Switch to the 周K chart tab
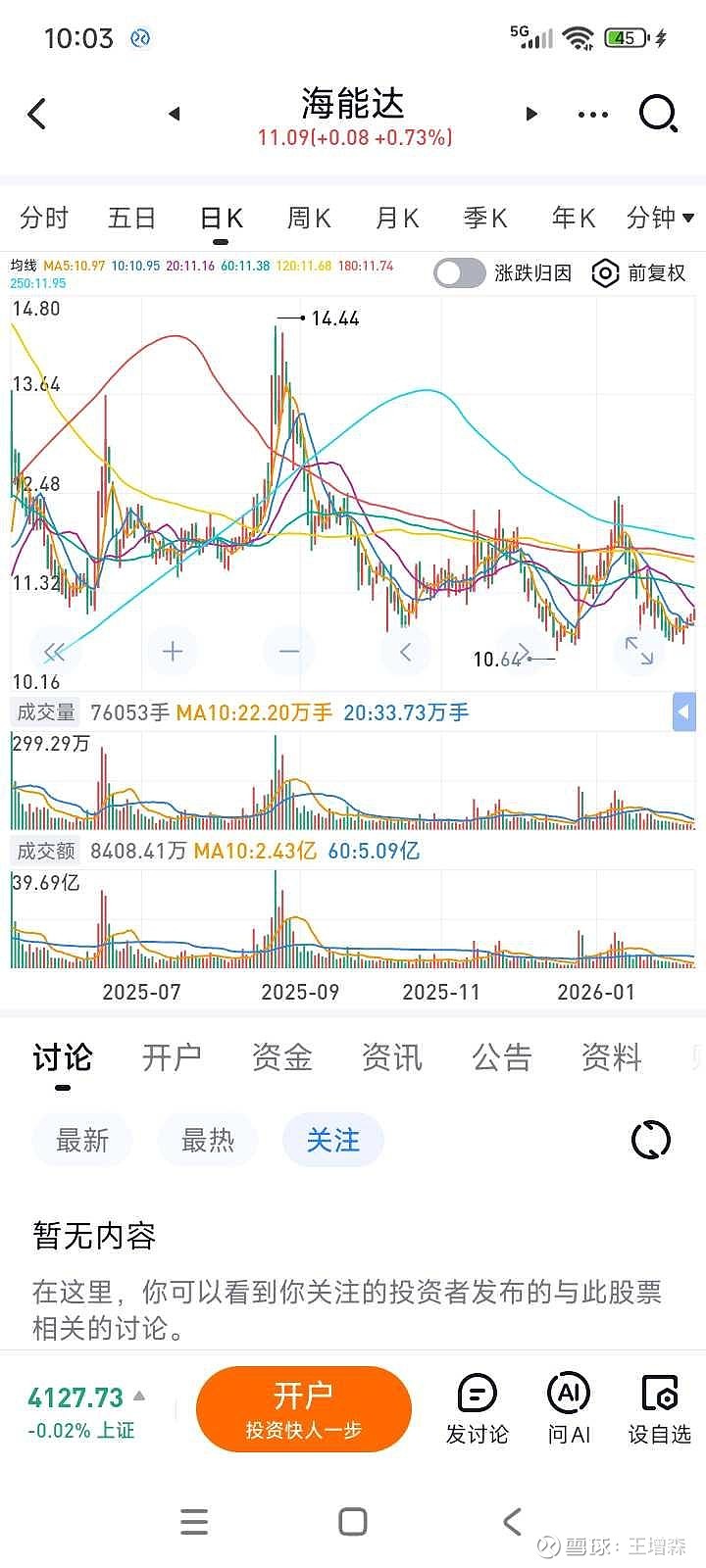 (309, 218)
